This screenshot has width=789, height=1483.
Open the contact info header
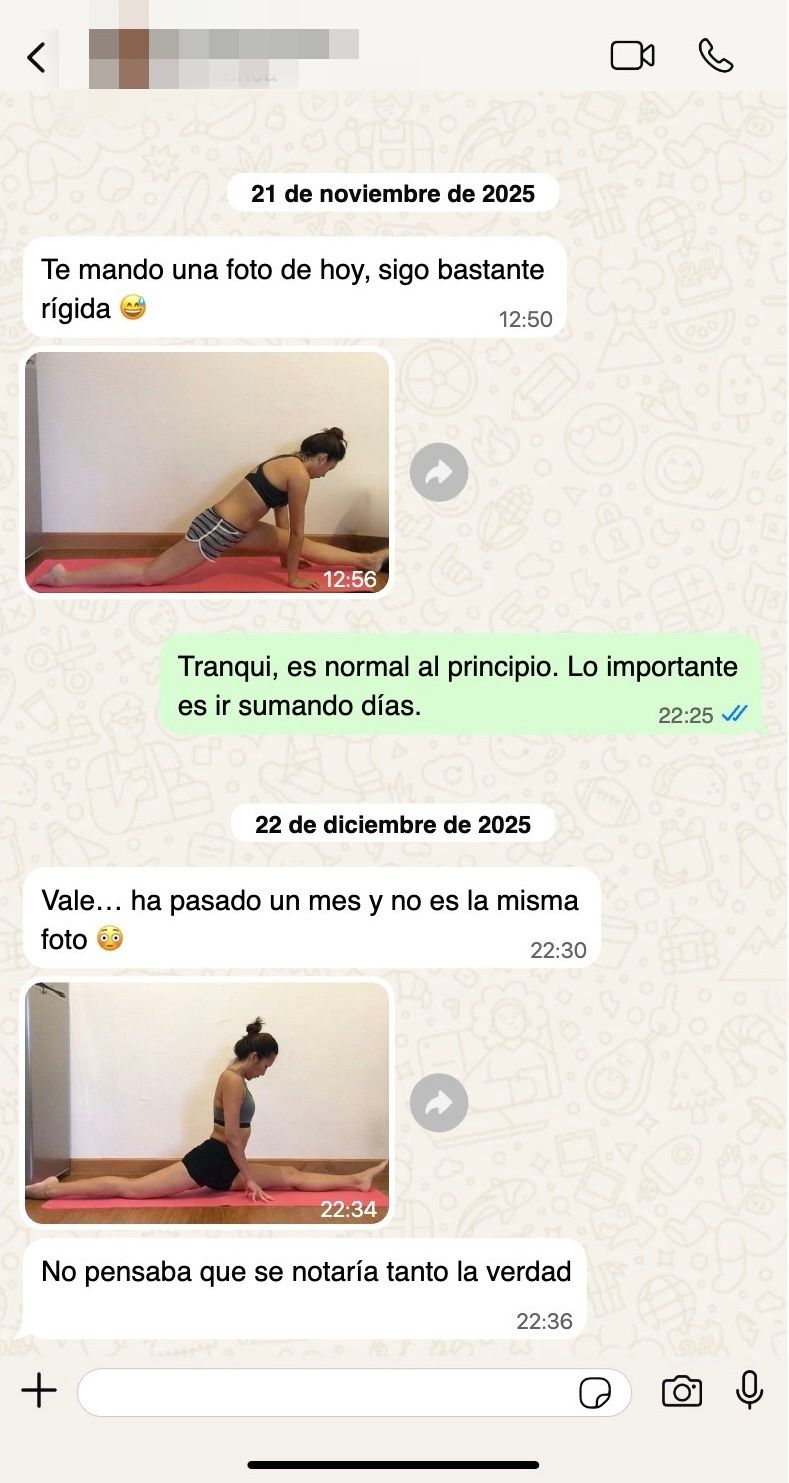click(x=225, y=56)
